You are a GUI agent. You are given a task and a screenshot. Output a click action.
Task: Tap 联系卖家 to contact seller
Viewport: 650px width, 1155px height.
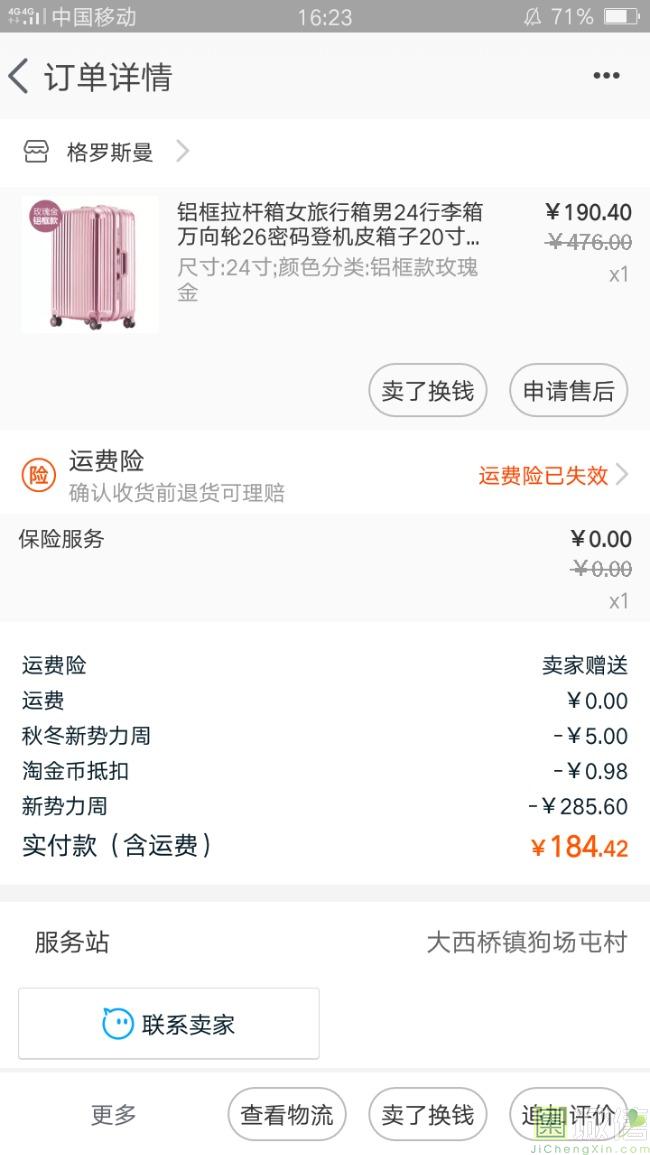[168, 1024]
